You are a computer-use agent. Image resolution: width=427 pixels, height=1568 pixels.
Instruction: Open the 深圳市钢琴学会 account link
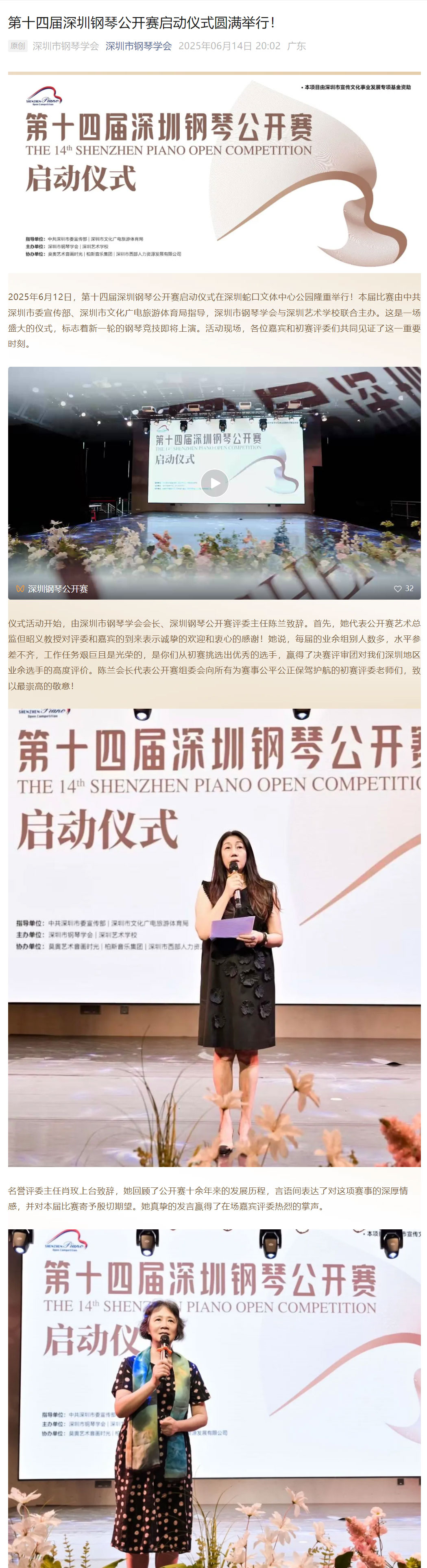coord(138,46)
